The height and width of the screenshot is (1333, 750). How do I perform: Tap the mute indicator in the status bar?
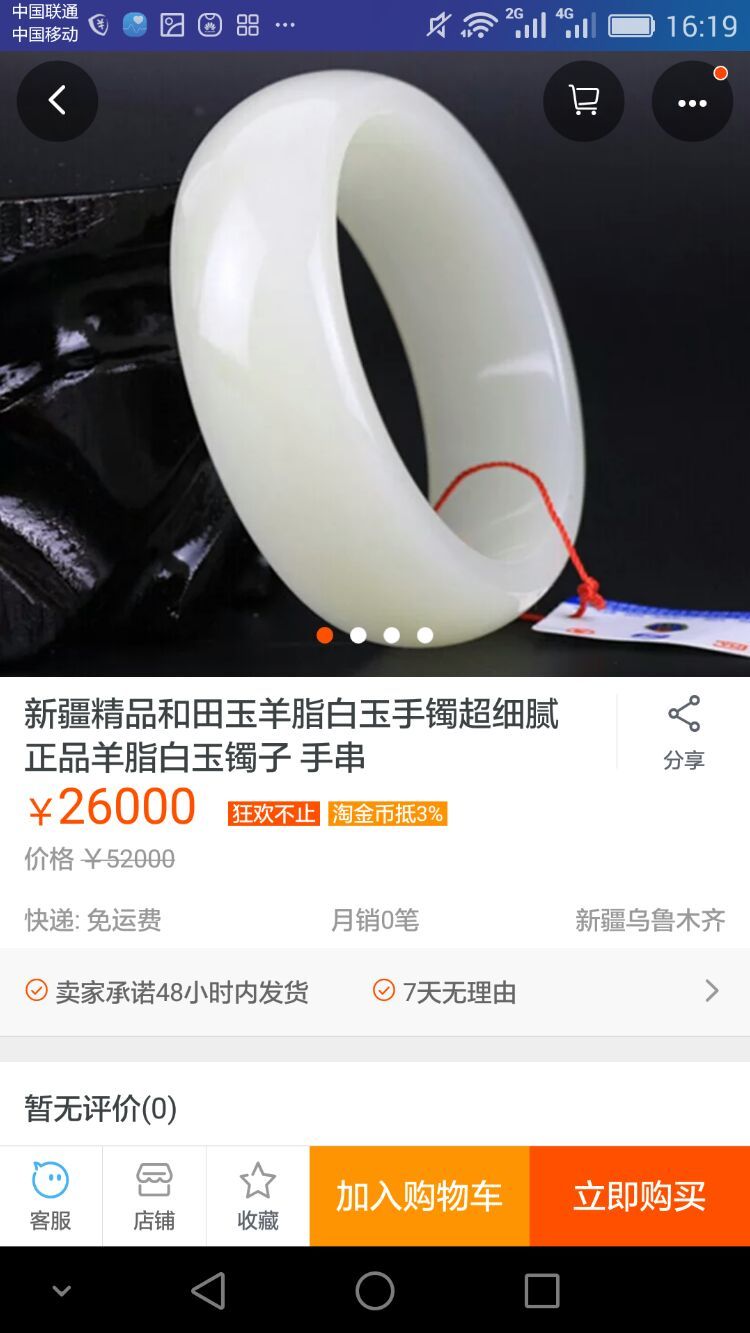point(438,20)
